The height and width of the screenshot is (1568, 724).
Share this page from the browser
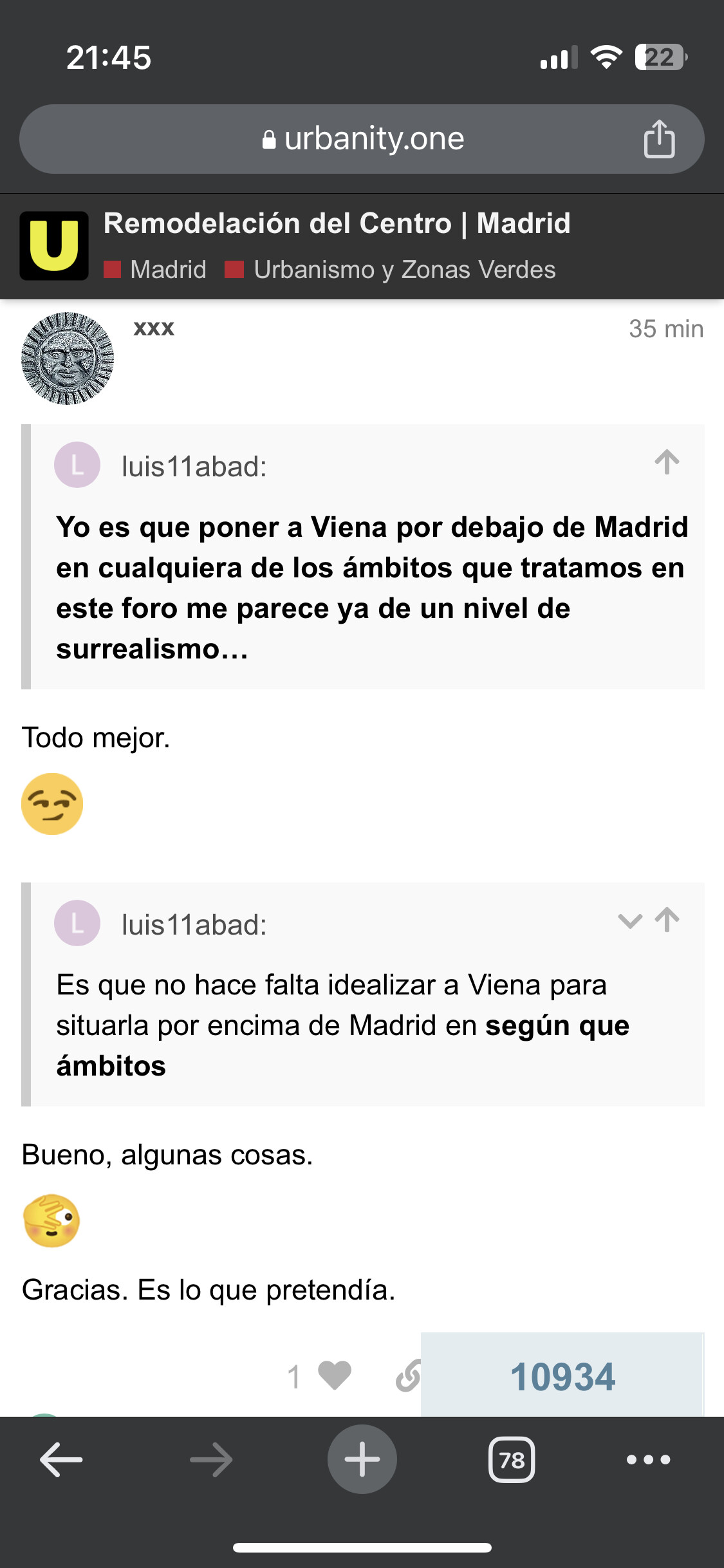(659, 139)
